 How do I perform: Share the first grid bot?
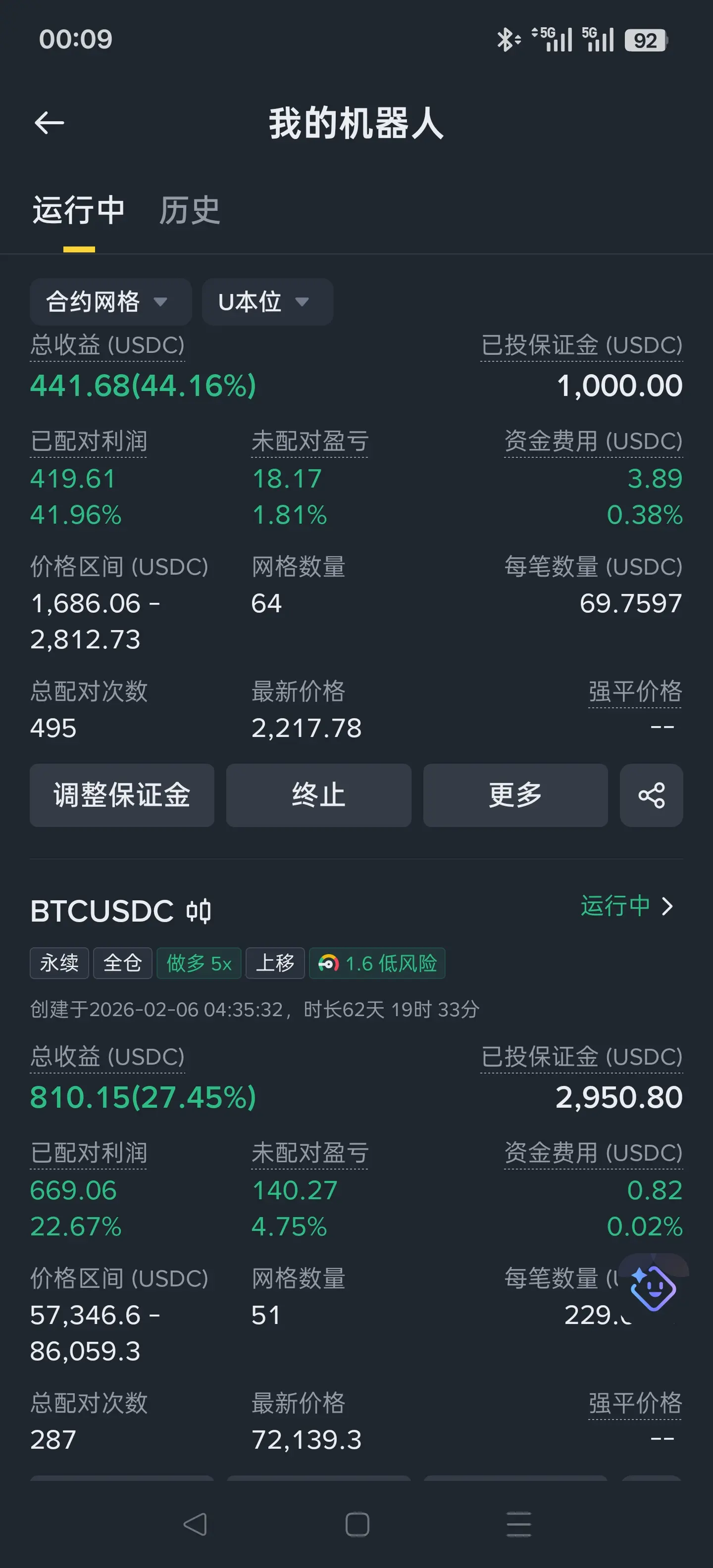click(651, 795)
